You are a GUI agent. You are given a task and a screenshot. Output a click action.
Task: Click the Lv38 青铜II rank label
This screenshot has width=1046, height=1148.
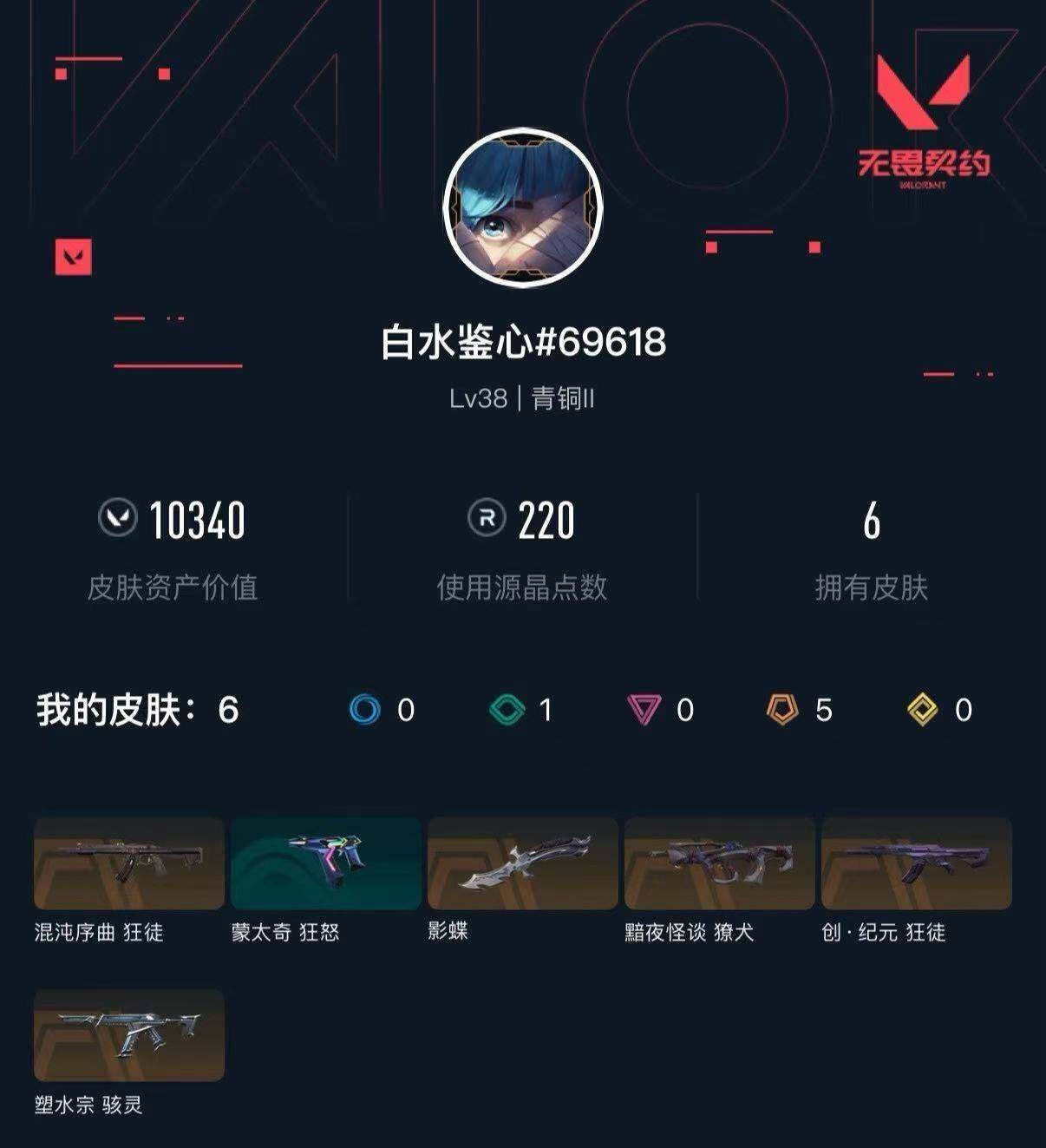pyautogui.click(x=523, y=401)
